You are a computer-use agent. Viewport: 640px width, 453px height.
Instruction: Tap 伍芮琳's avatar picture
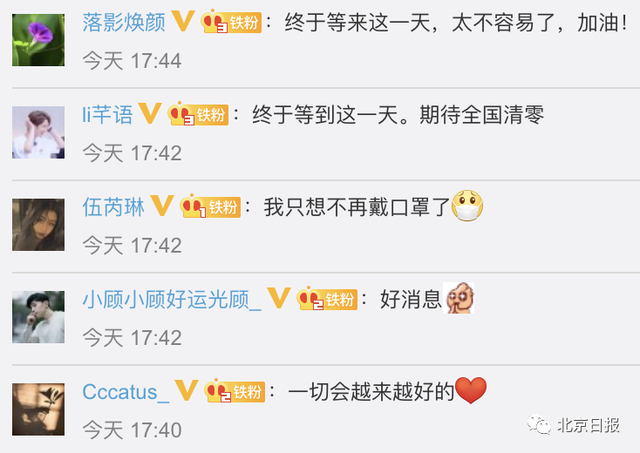point(38,224)
